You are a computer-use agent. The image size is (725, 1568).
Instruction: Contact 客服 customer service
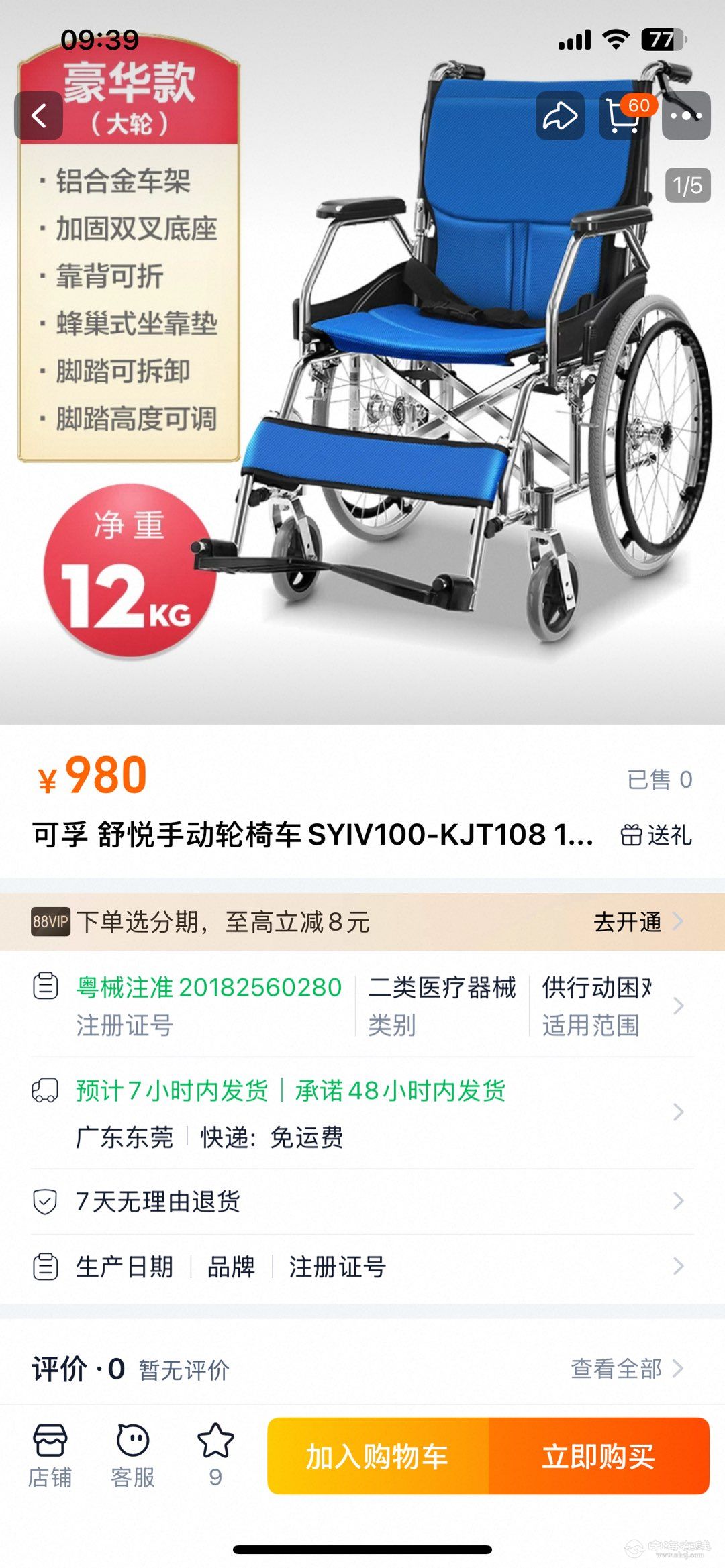pyautogui.click(x=133, y=1456)
